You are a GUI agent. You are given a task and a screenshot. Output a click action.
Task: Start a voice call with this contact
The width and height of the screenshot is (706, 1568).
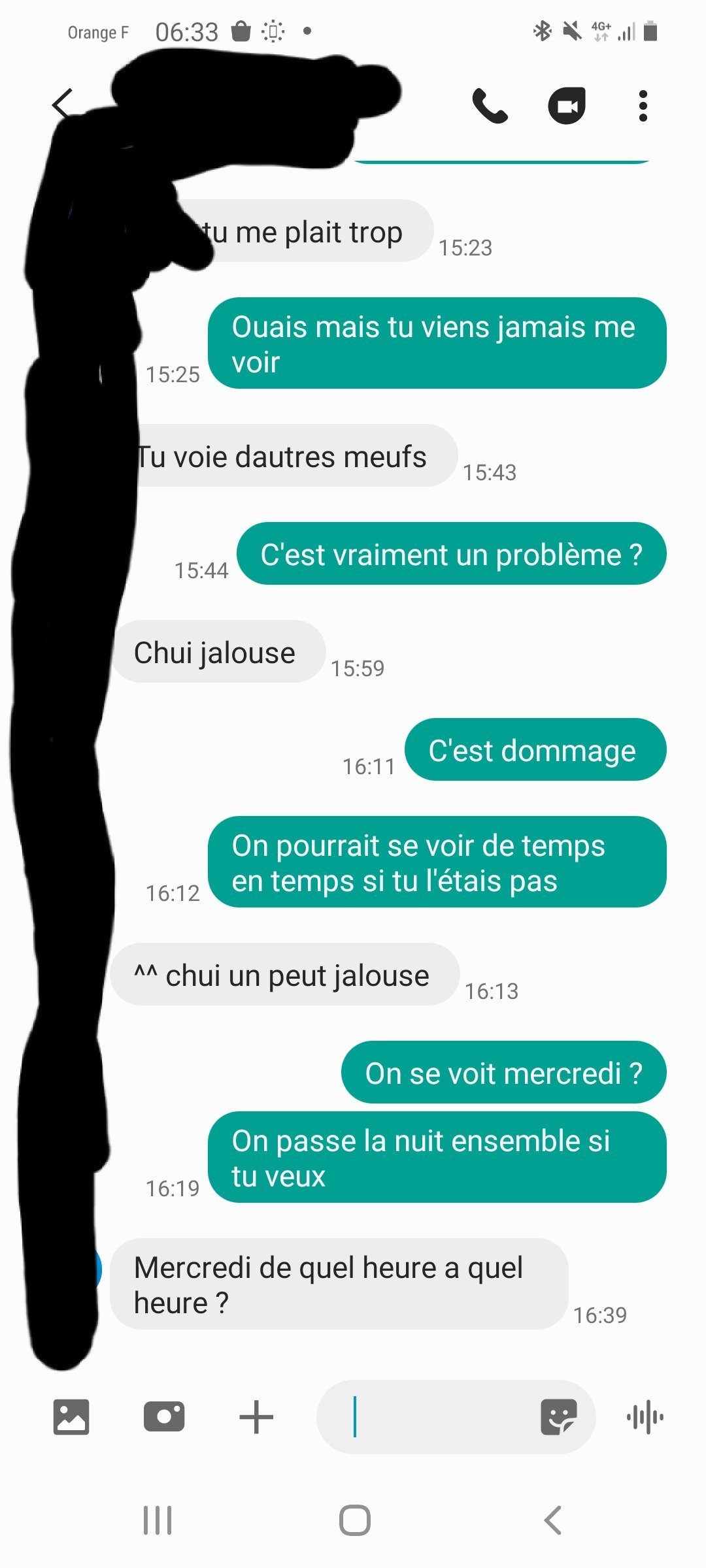click(x=490, y=106)
